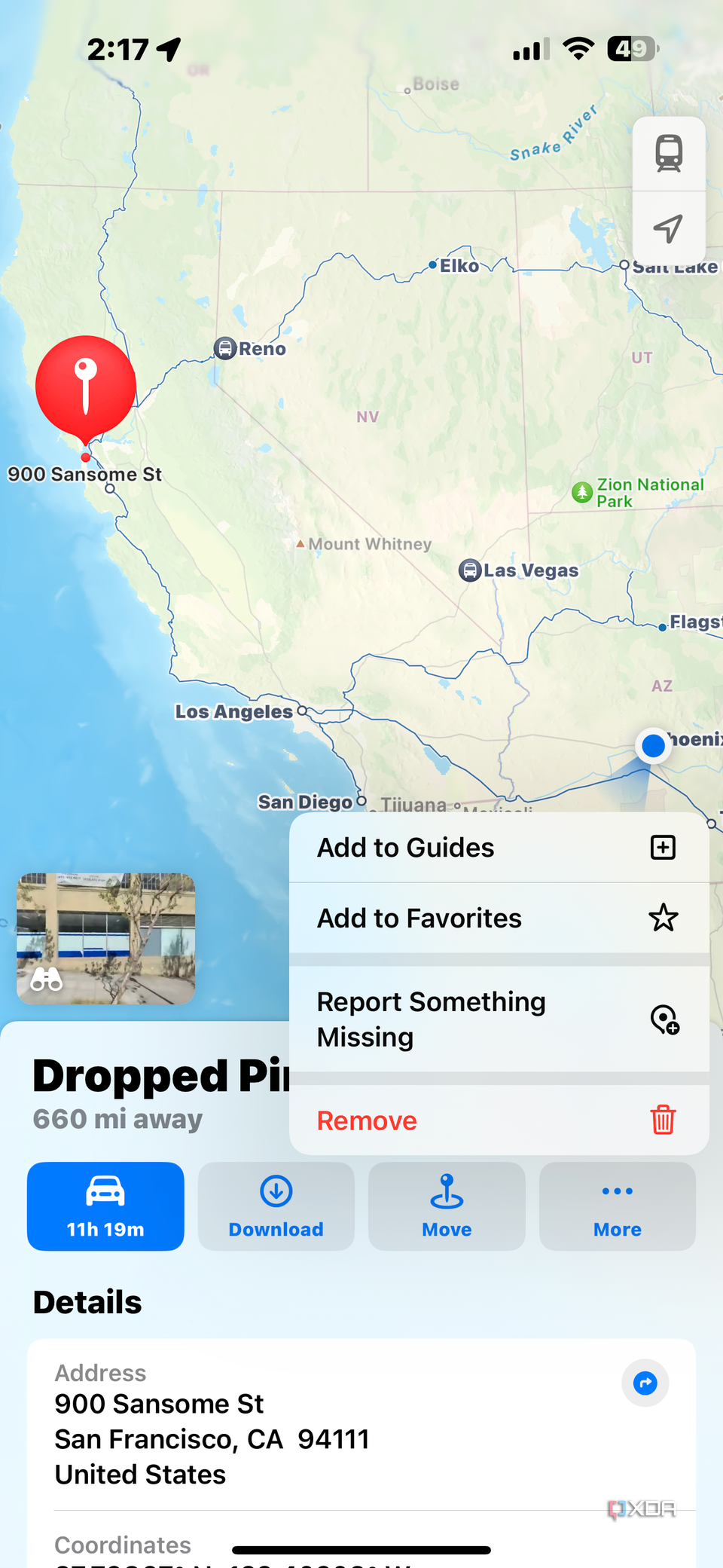Tap the plus icon beside Add to Guides
723x1568 pixels.
(x=662, y=847)
